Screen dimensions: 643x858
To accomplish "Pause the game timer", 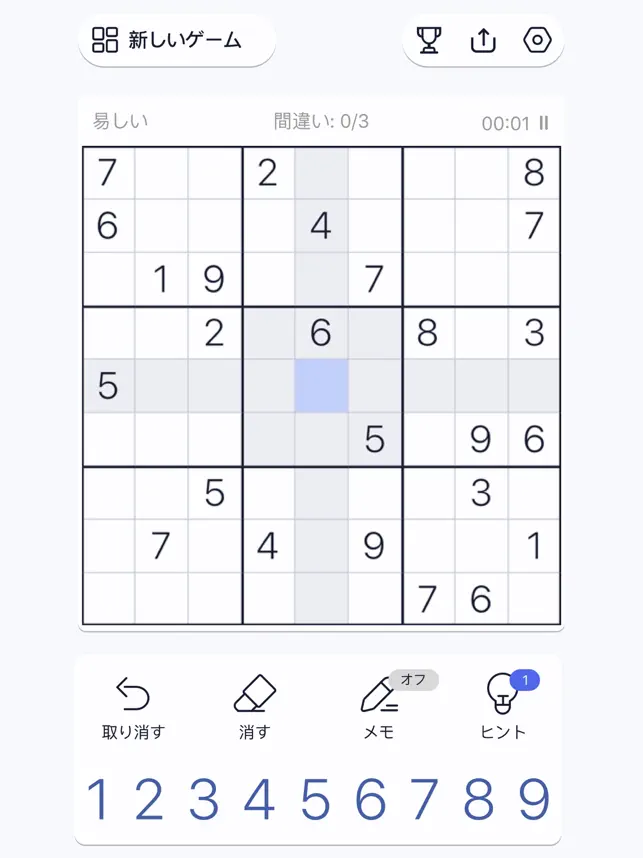I will pyautogui.click(x=544, y=123).
